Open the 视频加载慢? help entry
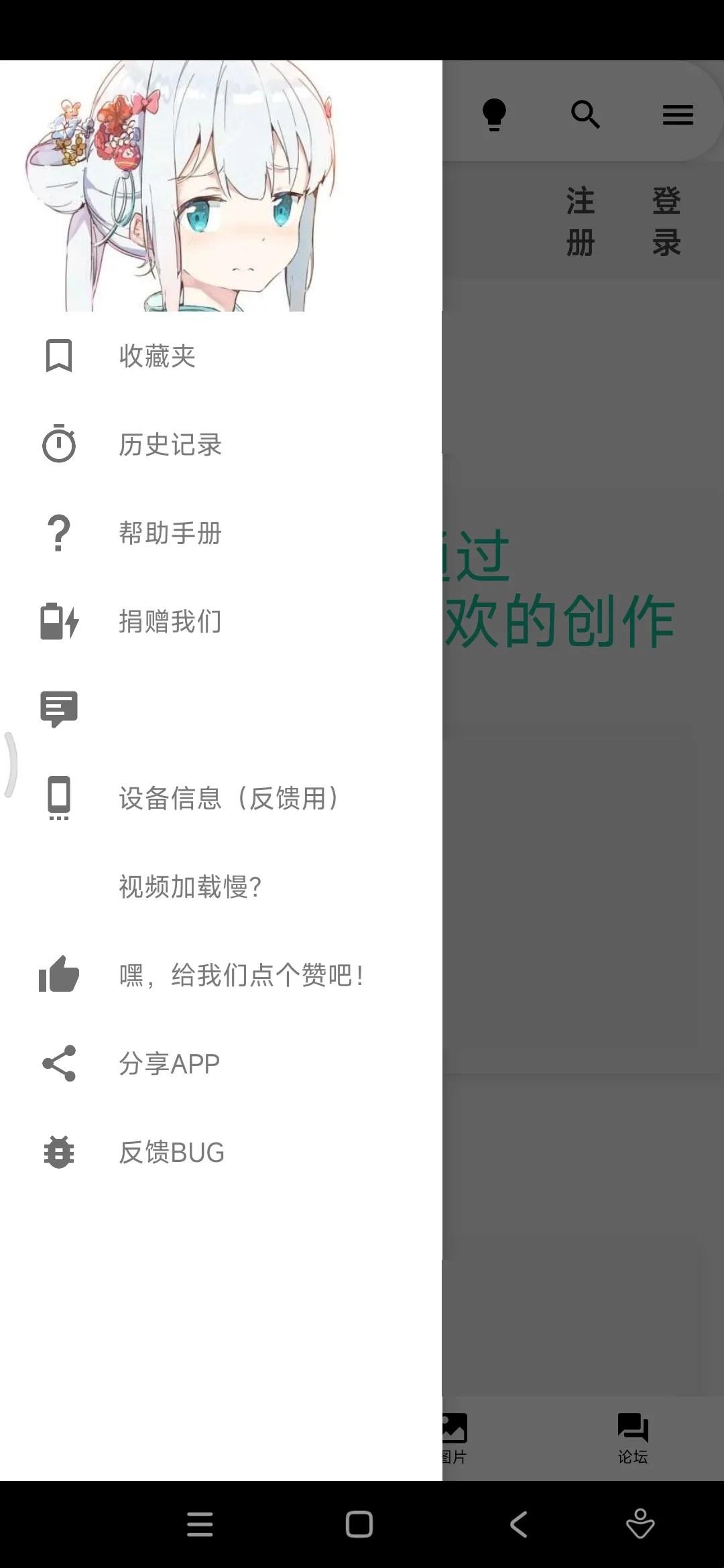Image resolution: width=724 pixels, height=1568 pixels. click(x=190, y=887)
